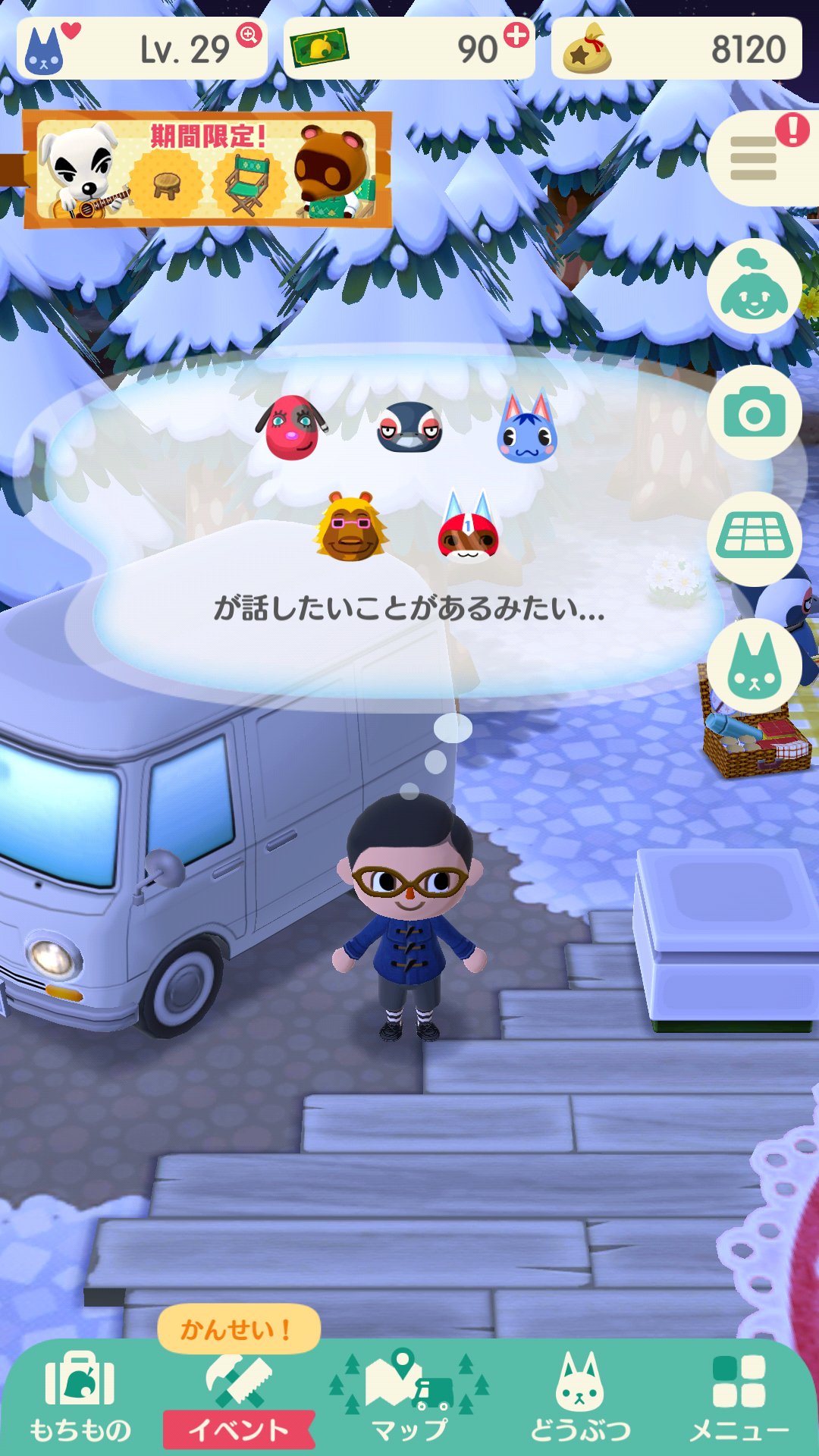
Task: Open the player level details
Action: click(143, 49)
